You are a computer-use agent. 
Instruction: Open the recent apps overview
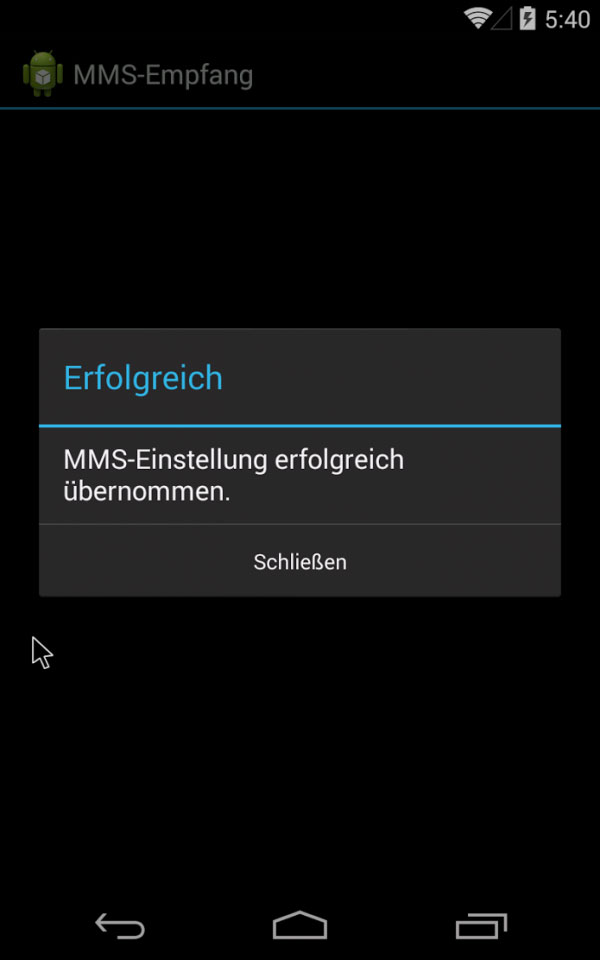[481, 925]
